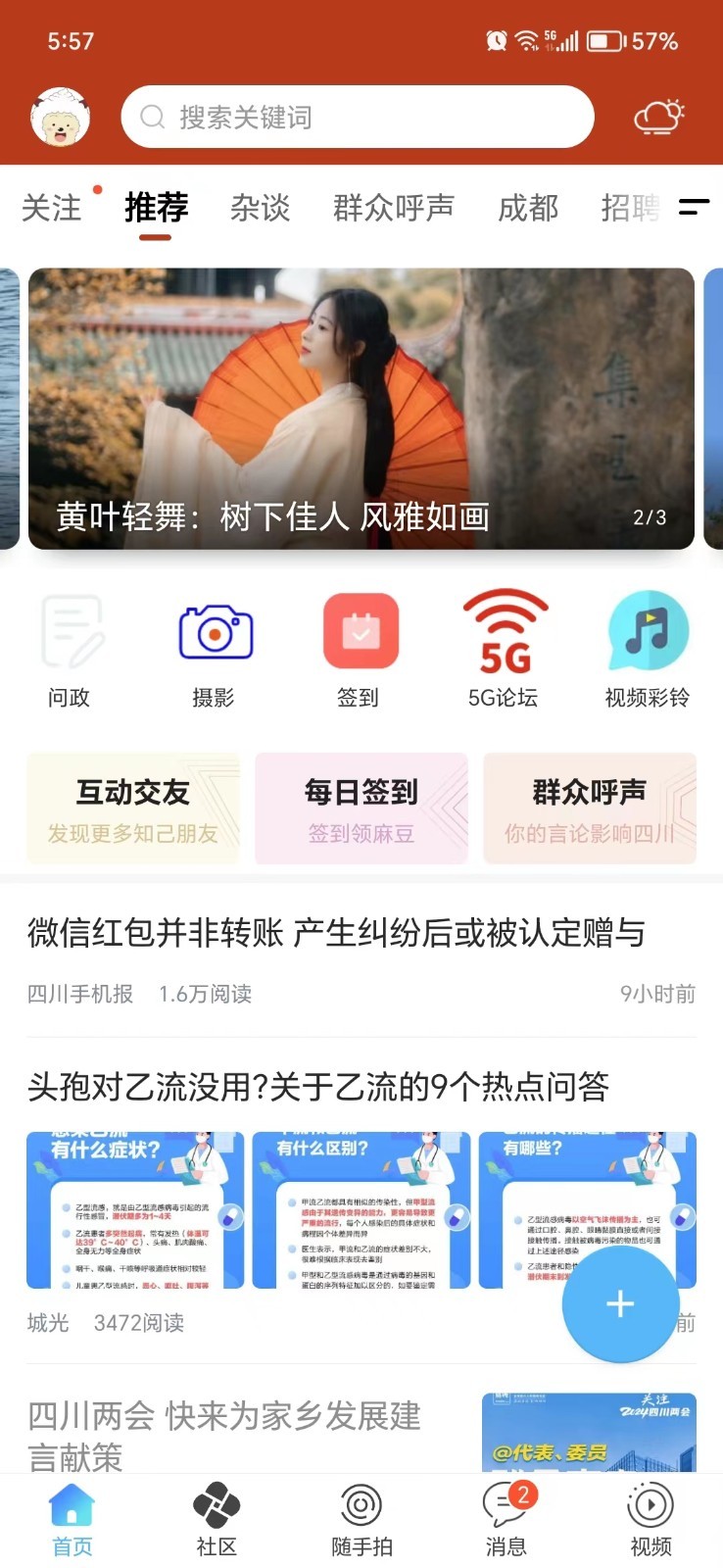Select the 成都 channel tab

click(528, 209)
